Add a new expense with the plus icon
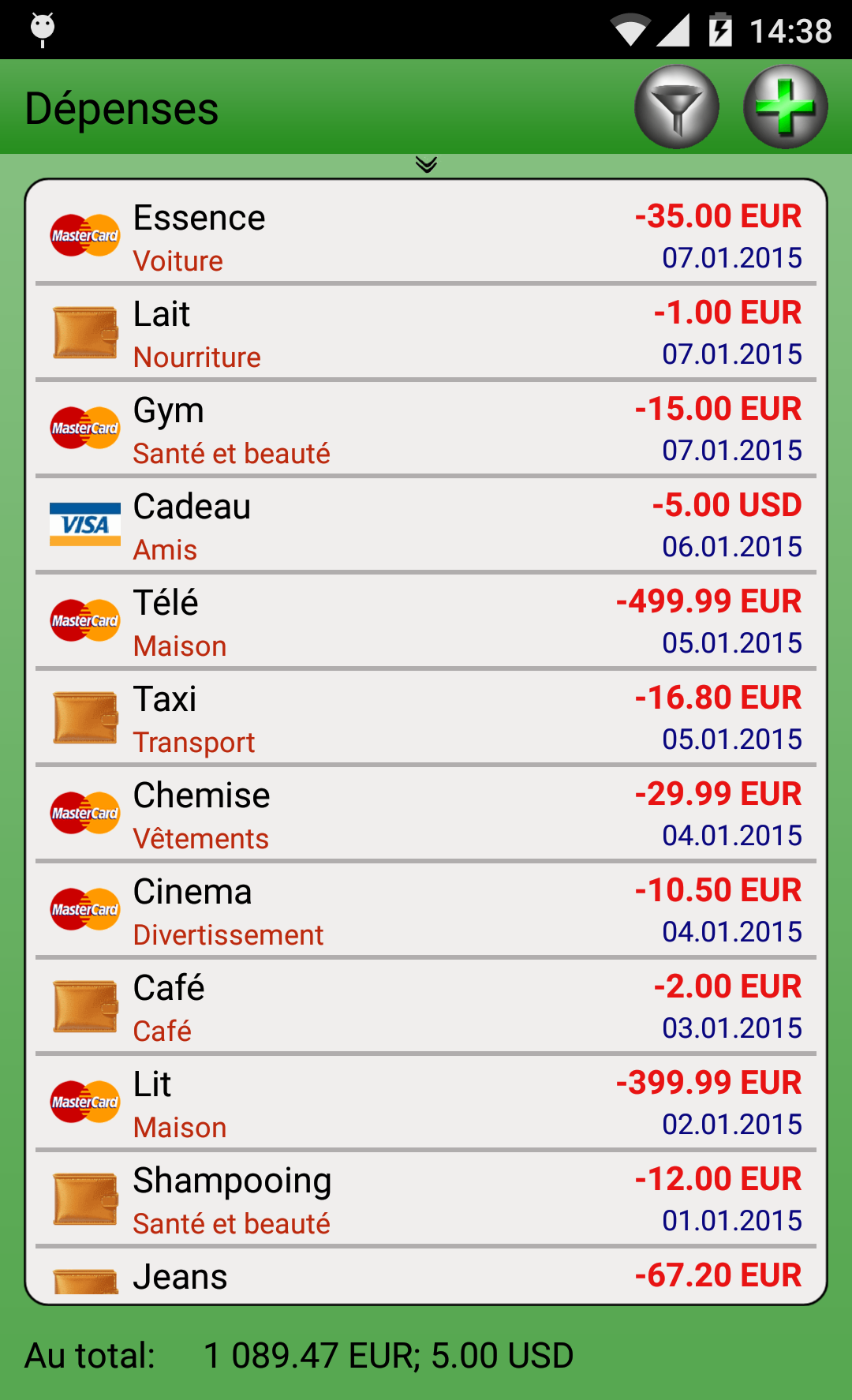The width and height of the screenshot is (852, 1400). tap(785, 107)
